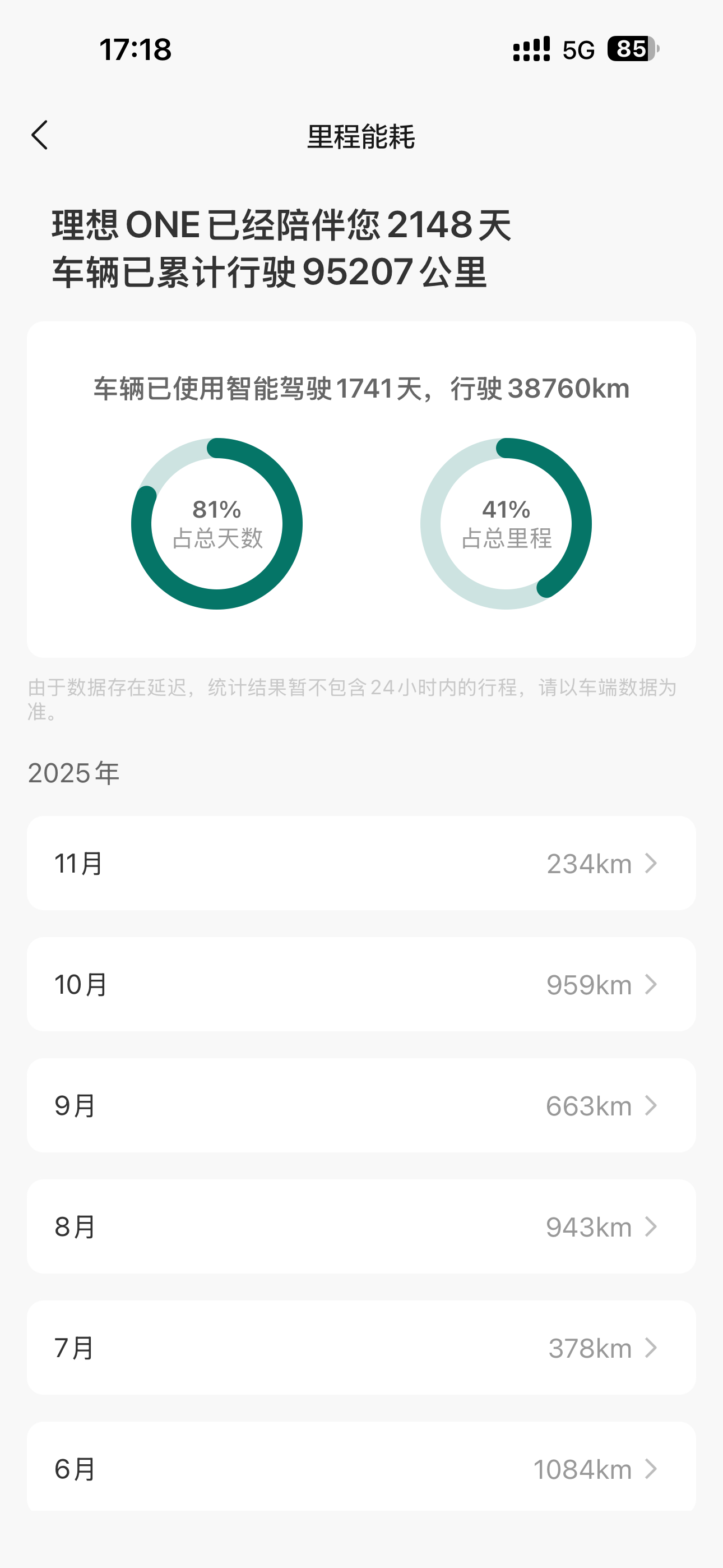
Task: Select the 6月 1084km entry
Action: (x=361, y=1468)
